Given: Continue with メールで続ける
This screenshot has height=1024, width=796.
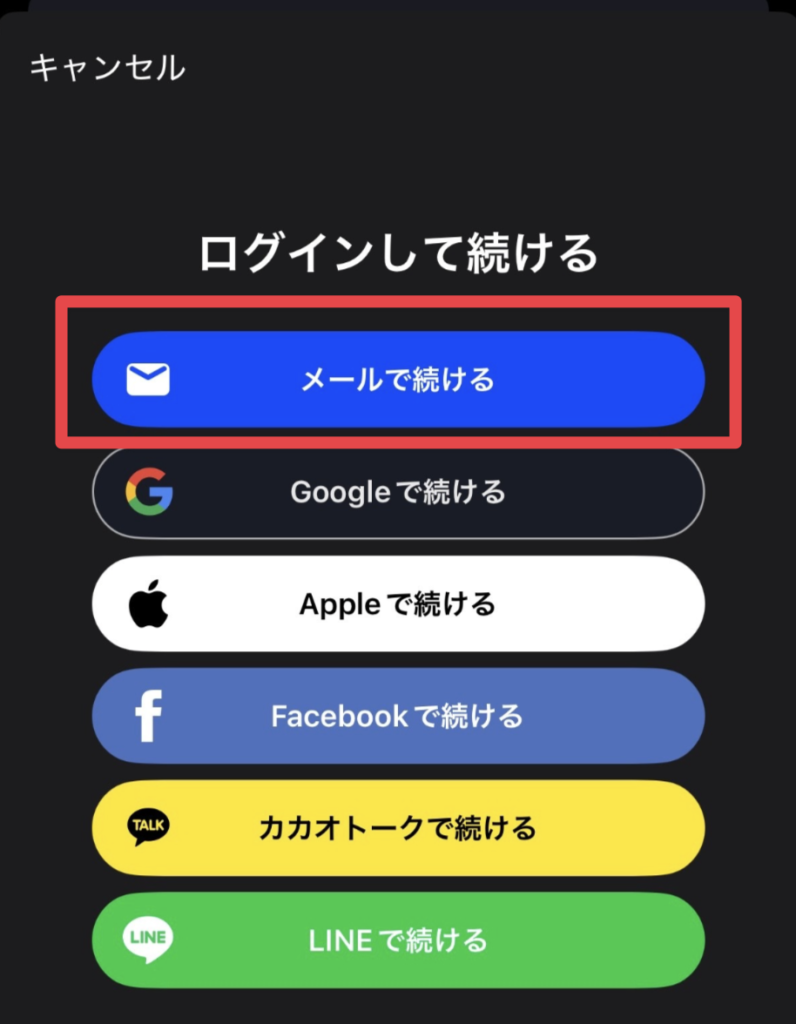Looking at the screenshot, I should [398, 380].
